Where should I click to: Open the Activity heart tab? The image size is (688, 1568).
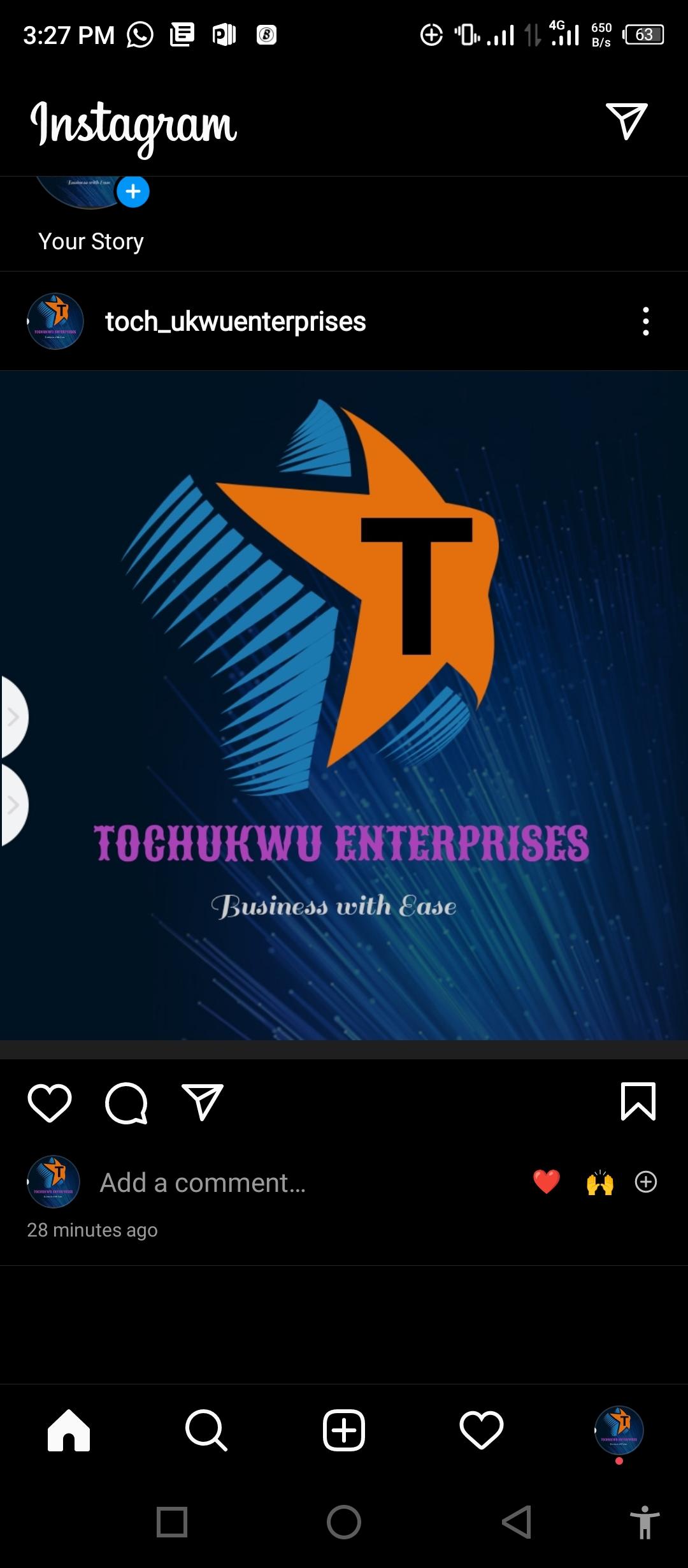coord(482,1430)
